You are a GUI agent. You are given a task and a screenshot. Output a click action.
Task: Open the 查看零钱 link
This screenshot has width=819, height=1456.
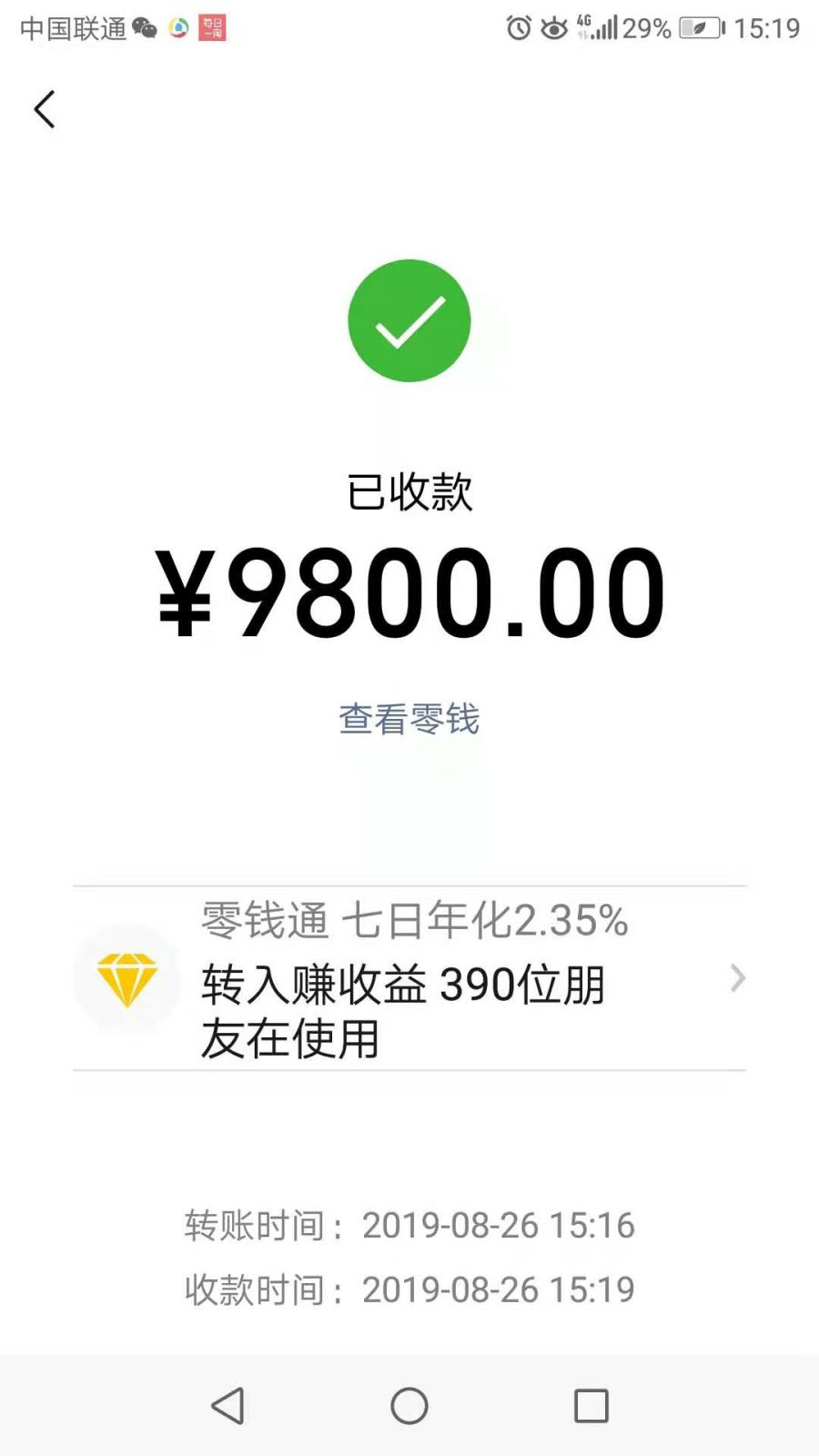409,719
